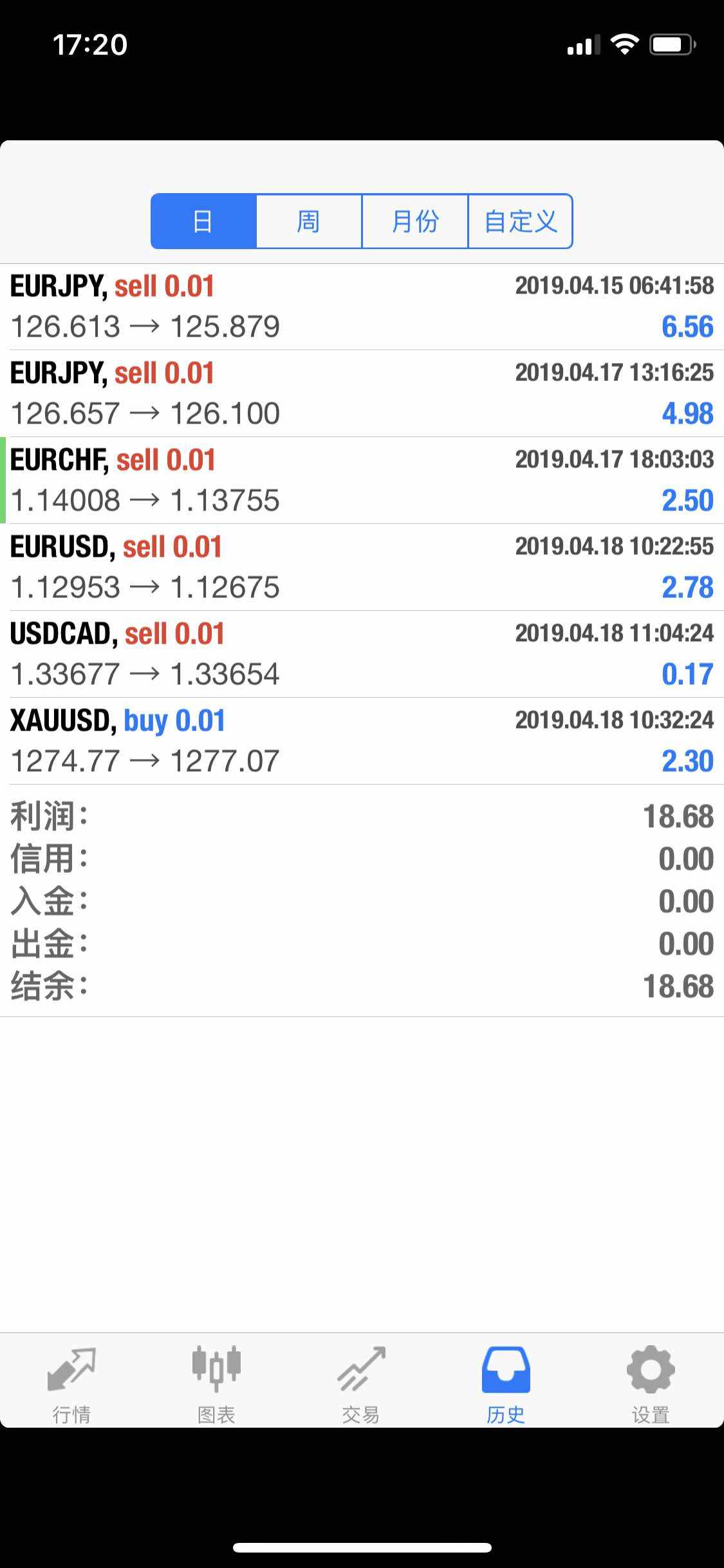The width and height of the screenshot is (724, 1568).
Task: Open the 自定义 custom date range
Action: pyautogui.click(x=520, y=221)
